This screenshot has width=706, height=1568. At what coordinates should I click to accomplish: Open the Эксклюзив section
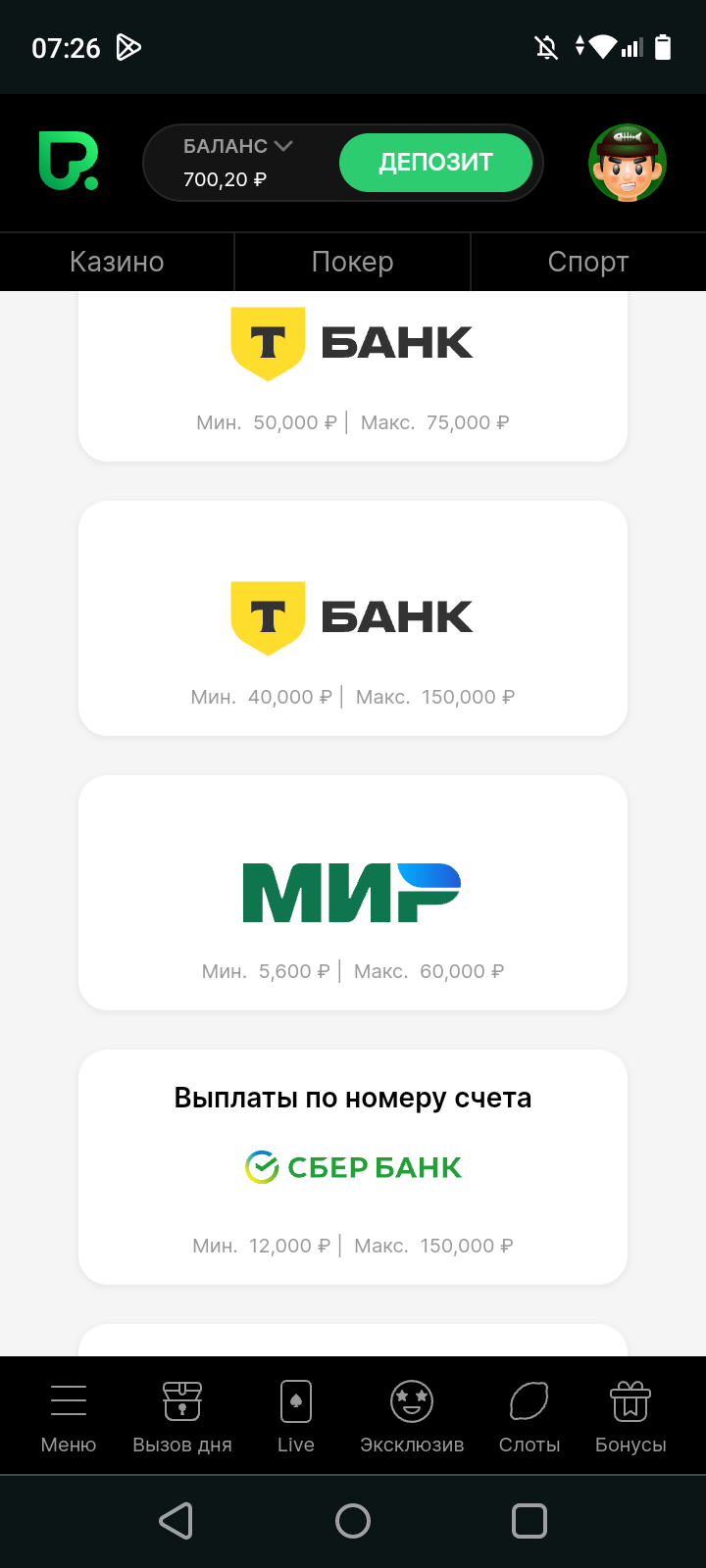[x=412, y=1415]
